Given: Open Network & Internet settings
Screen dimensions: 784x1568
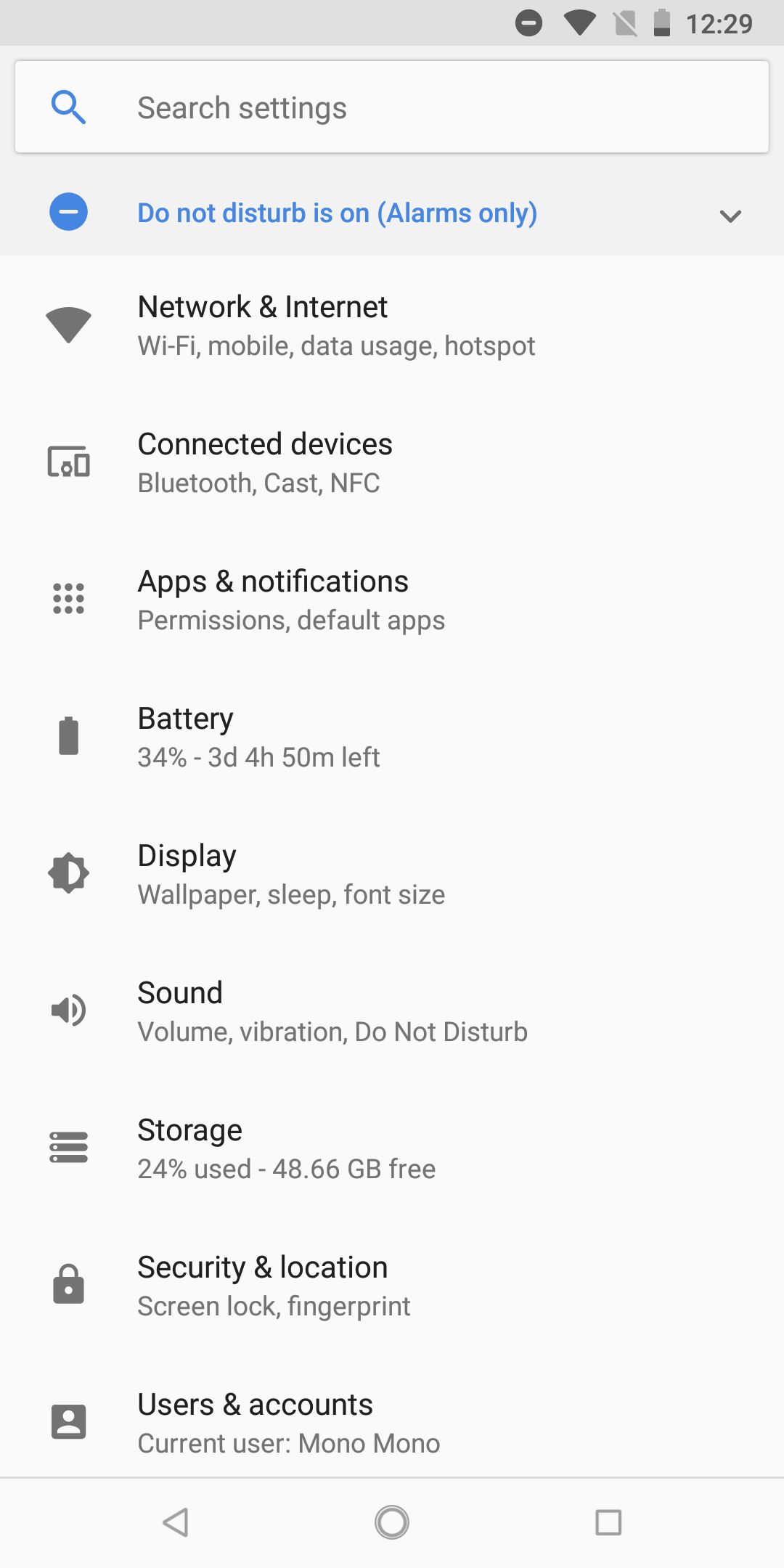Looking at the screenshot, I should point(392,325).
